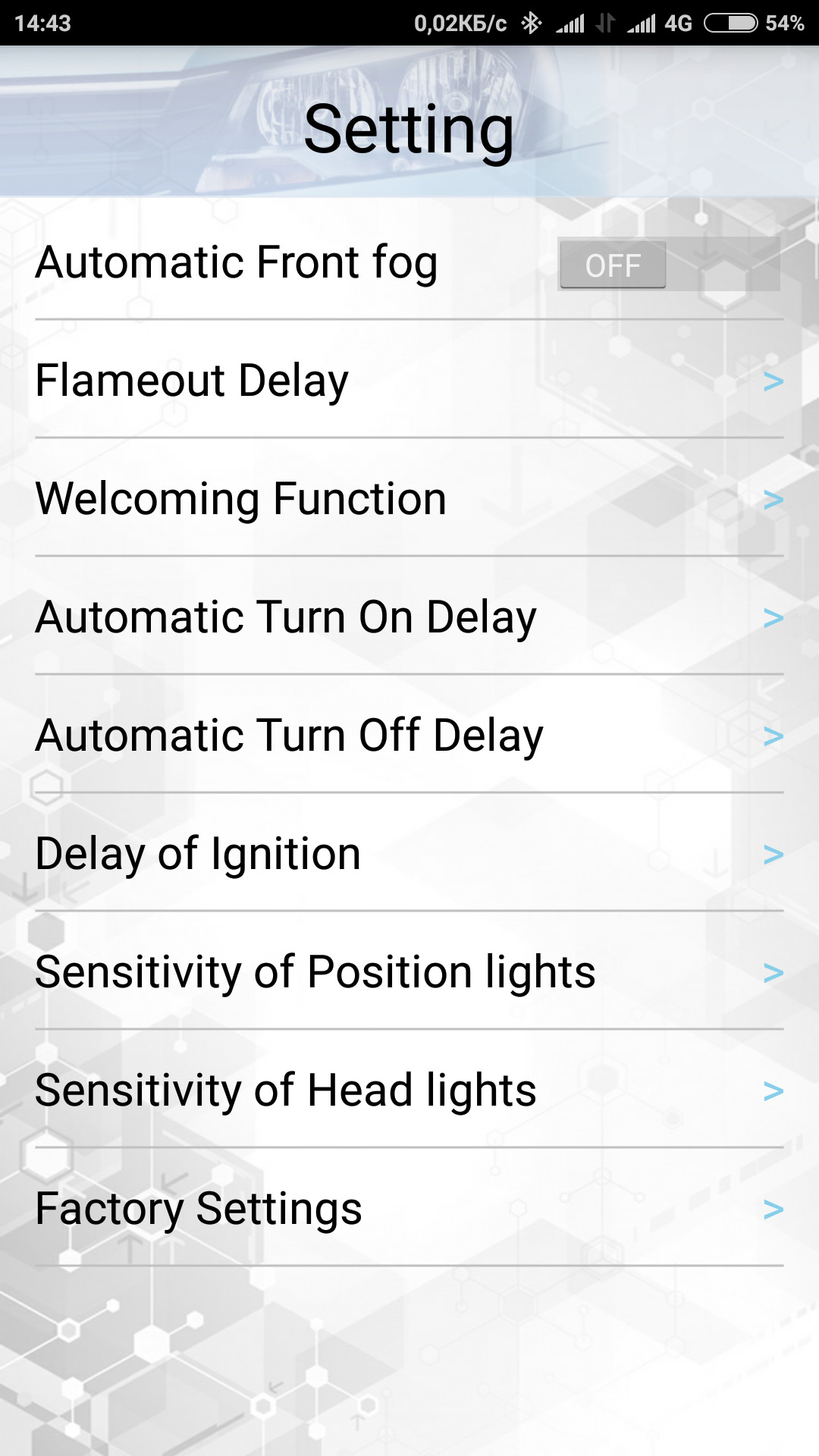The height and width of the screenshot is (1456, 819).
Task: Adjust Sensitivity of Position lights
Action: click(x=409, y=971)
